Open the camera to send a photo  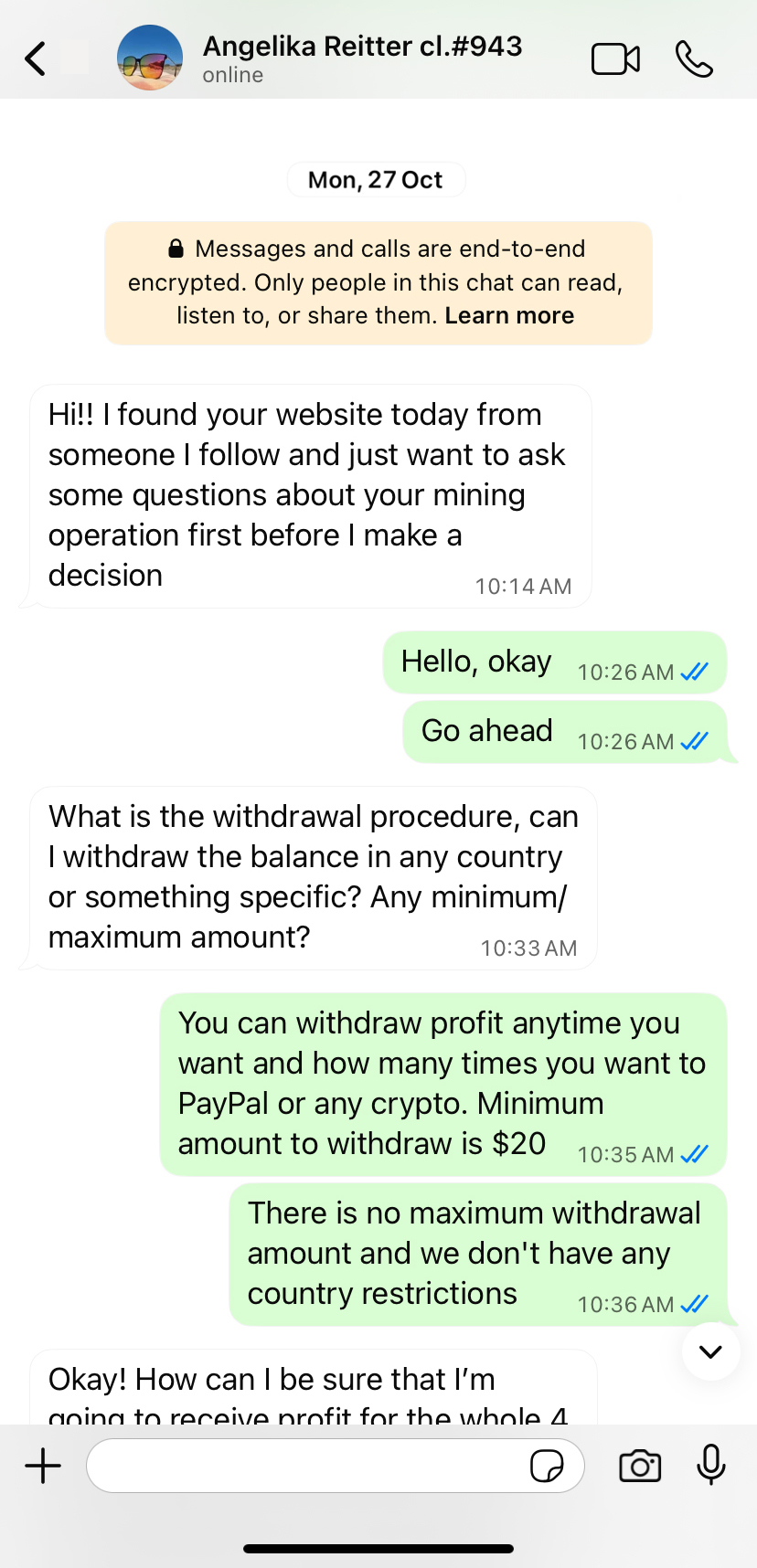point(640,1466)
